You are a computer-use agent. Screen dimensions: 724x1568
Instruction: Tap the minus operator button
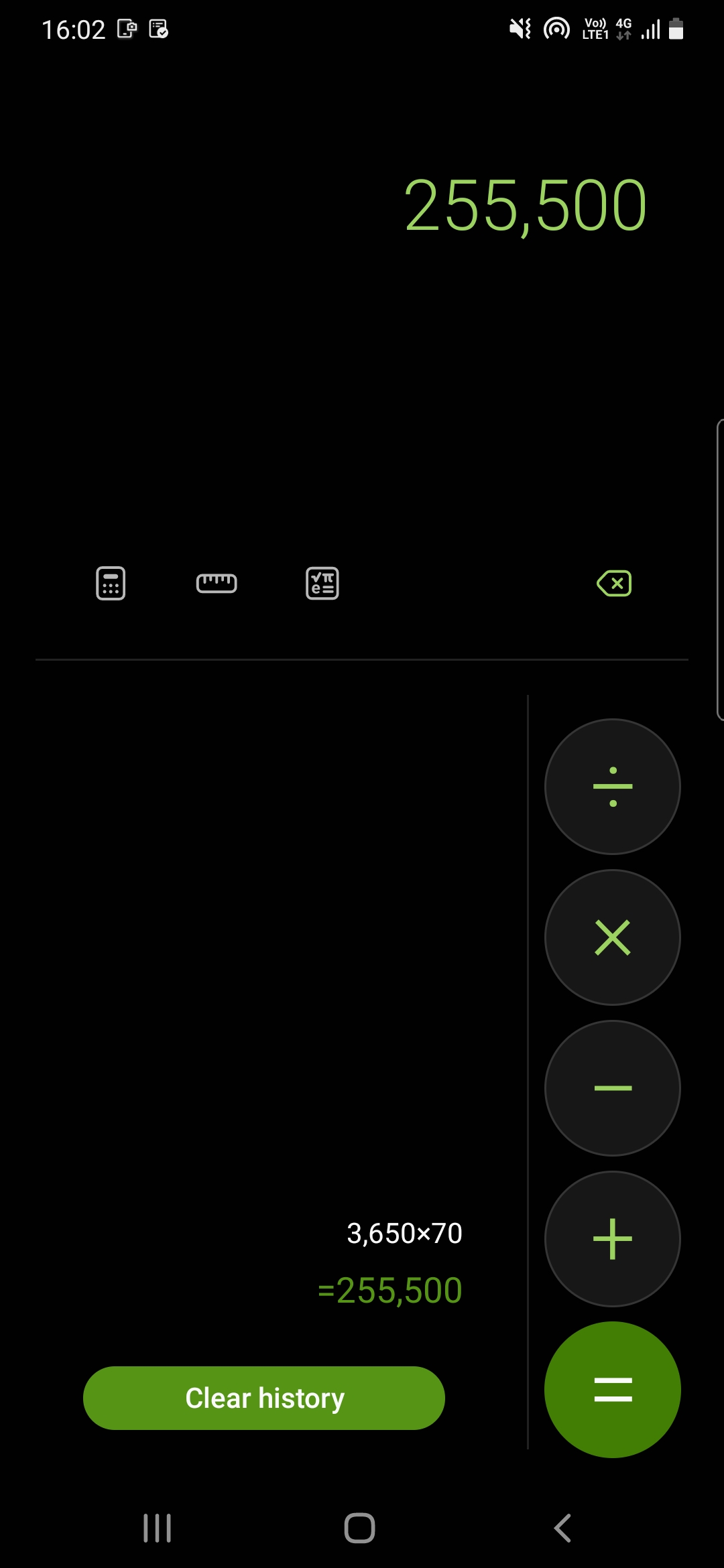[613, 1088]
